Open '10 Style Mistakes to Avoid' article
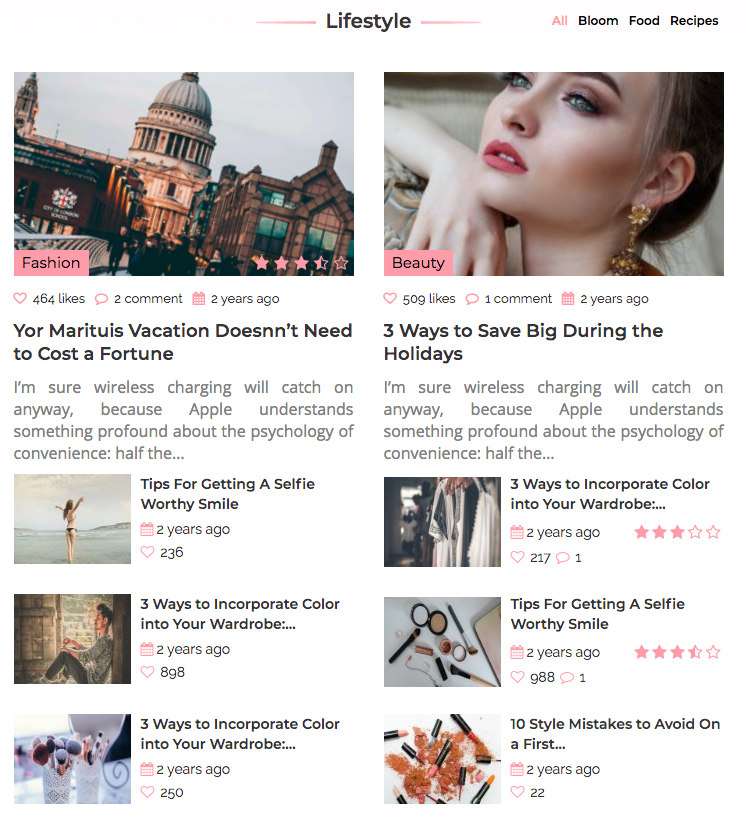The height and width of the screenshot is (825, 746). click(614, 734)
